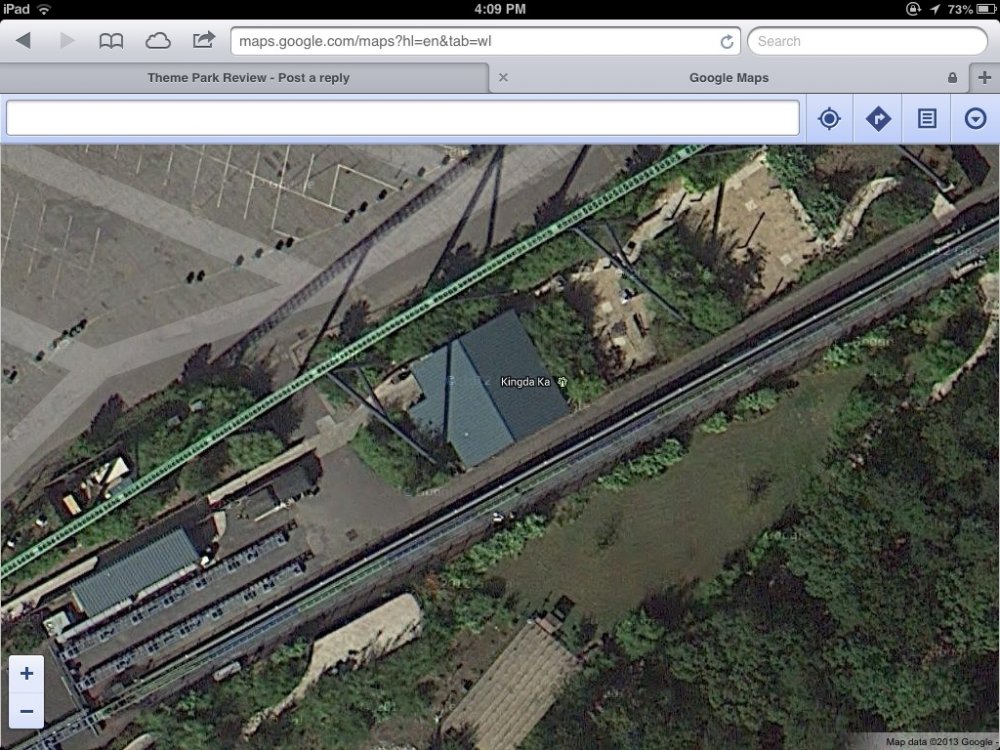Image resolution: width=1000 pixels, height=750 pixels.
Task: Expand the map options dropdown
Action: pyautogui.click(x=975, y=119)
